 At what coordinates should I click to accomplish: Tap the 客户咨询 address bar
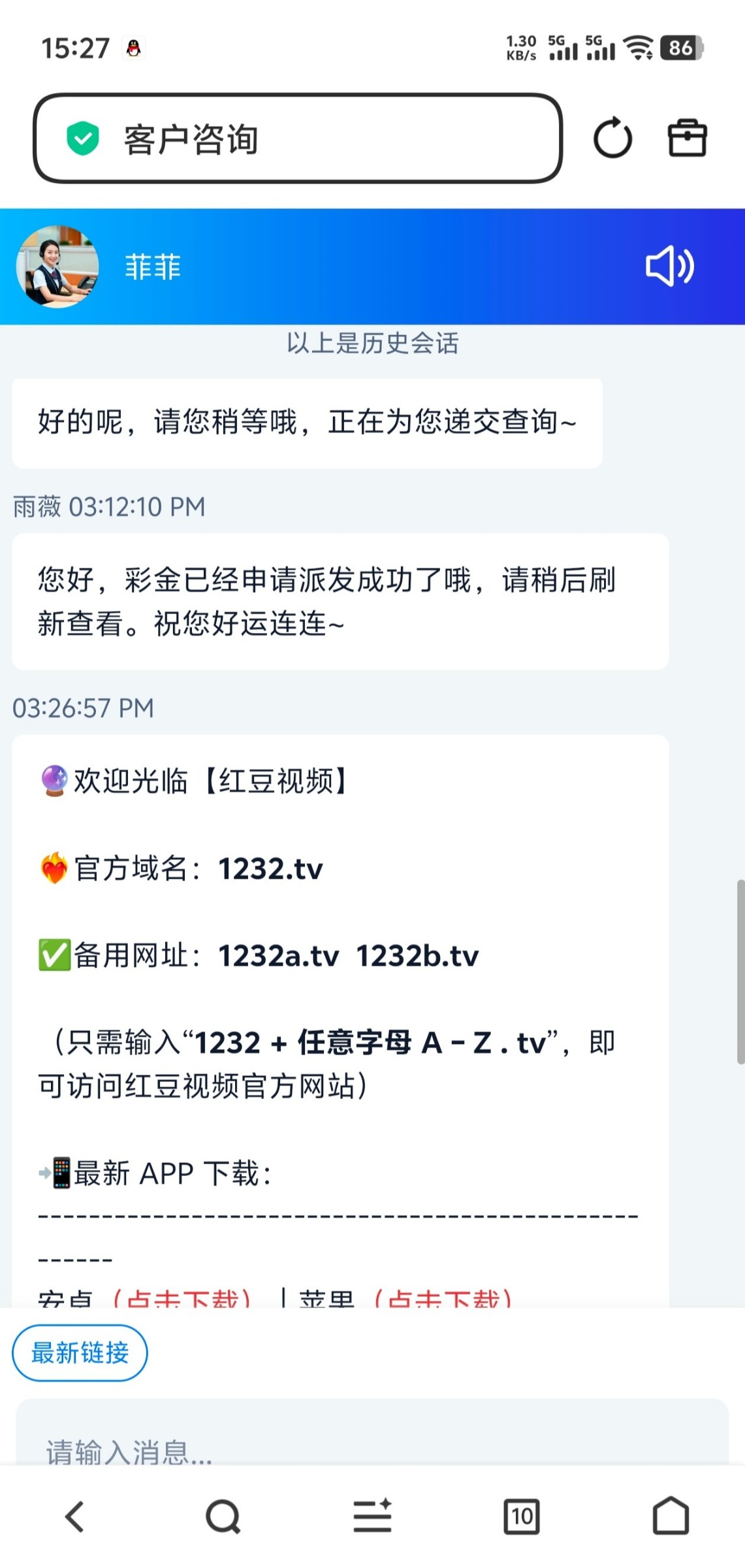(297, 139)
